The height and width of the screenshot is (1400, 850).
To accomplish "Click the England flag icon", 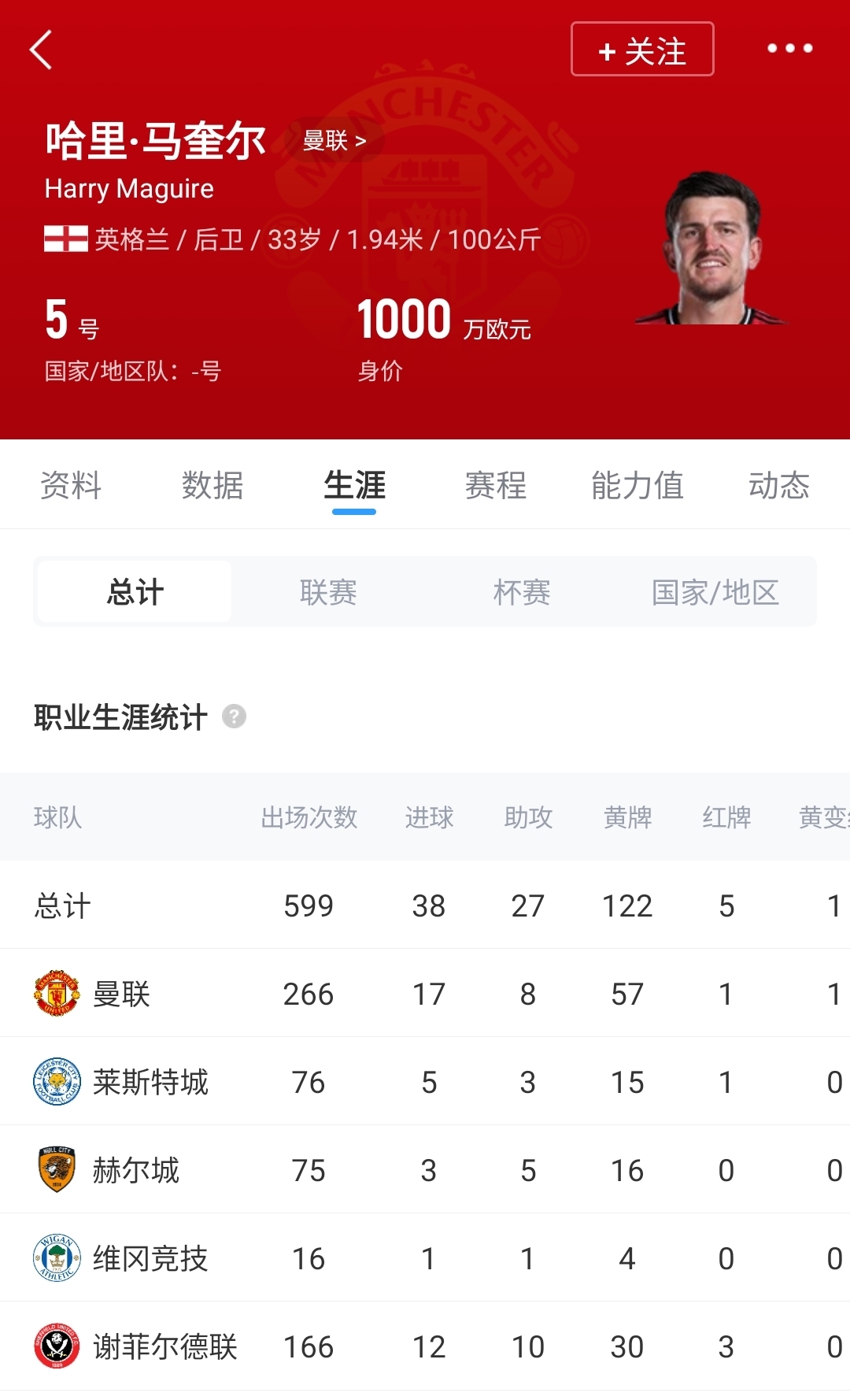I will click(65, 239).
